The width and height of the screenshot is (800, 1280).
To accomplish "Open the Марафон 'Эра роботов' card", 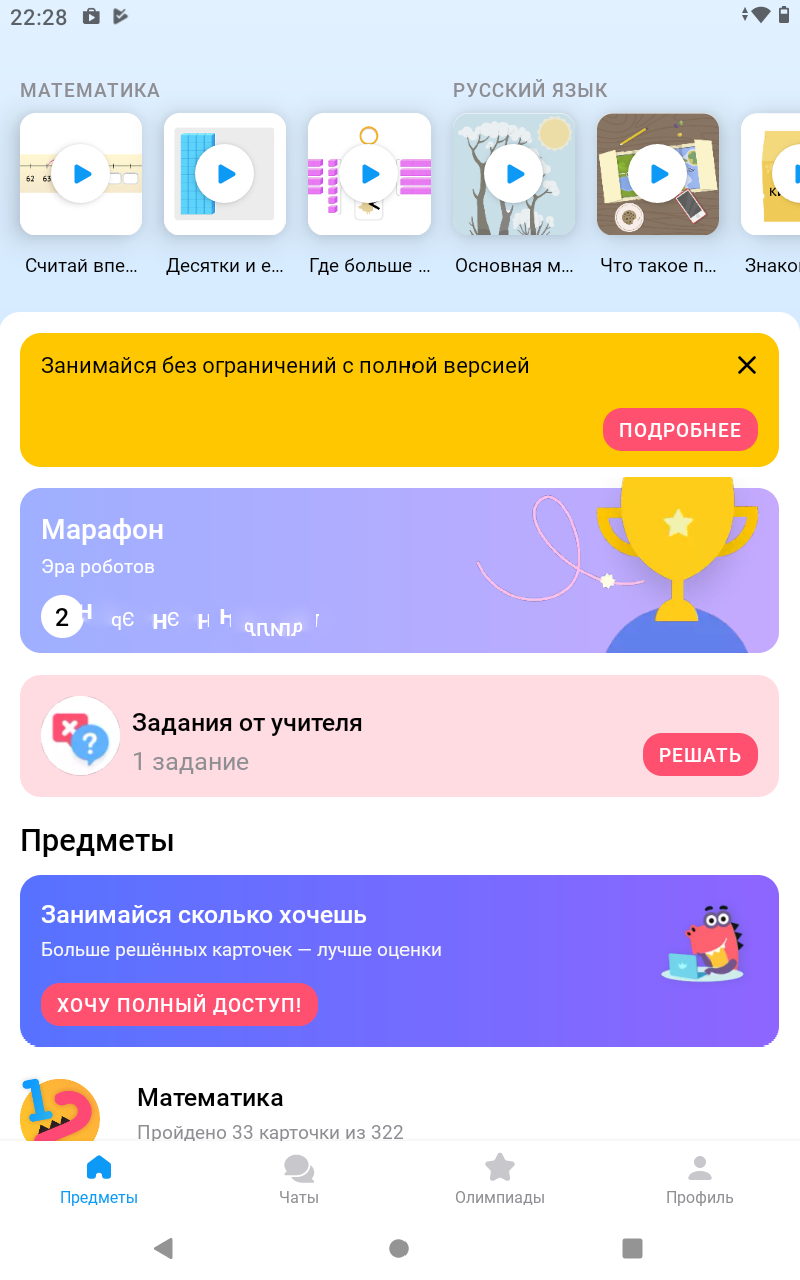I will (300, 570).
